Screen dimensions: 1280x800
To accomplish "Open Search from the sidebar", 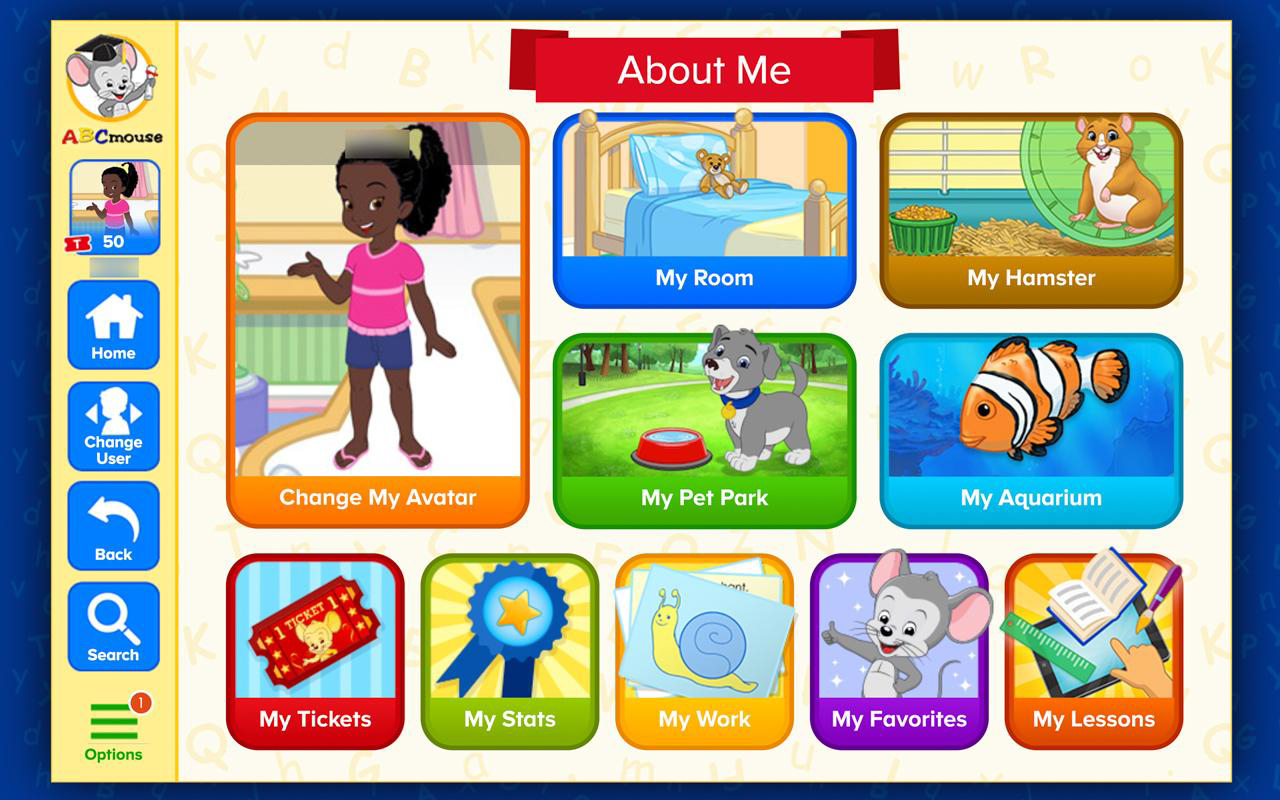I will [113, 627].
